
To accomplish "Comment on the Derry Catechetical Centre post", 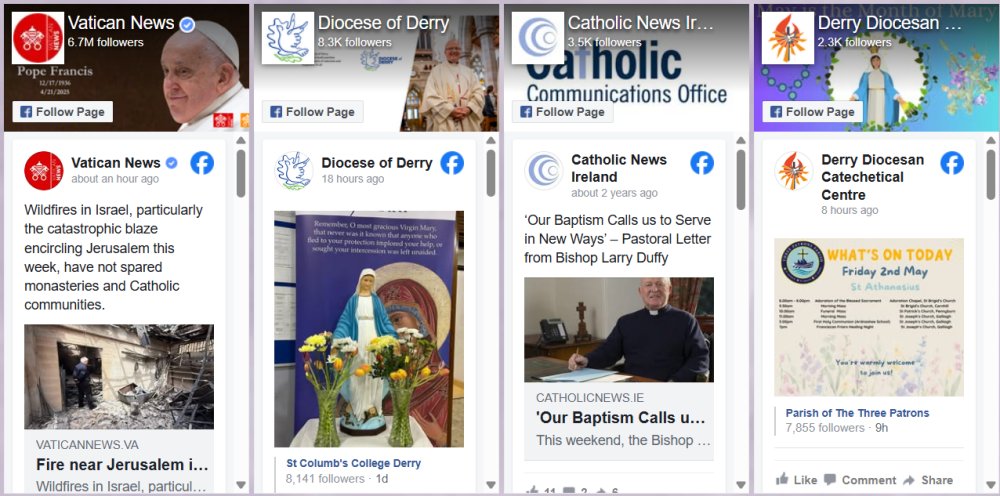I will point(860,480).
